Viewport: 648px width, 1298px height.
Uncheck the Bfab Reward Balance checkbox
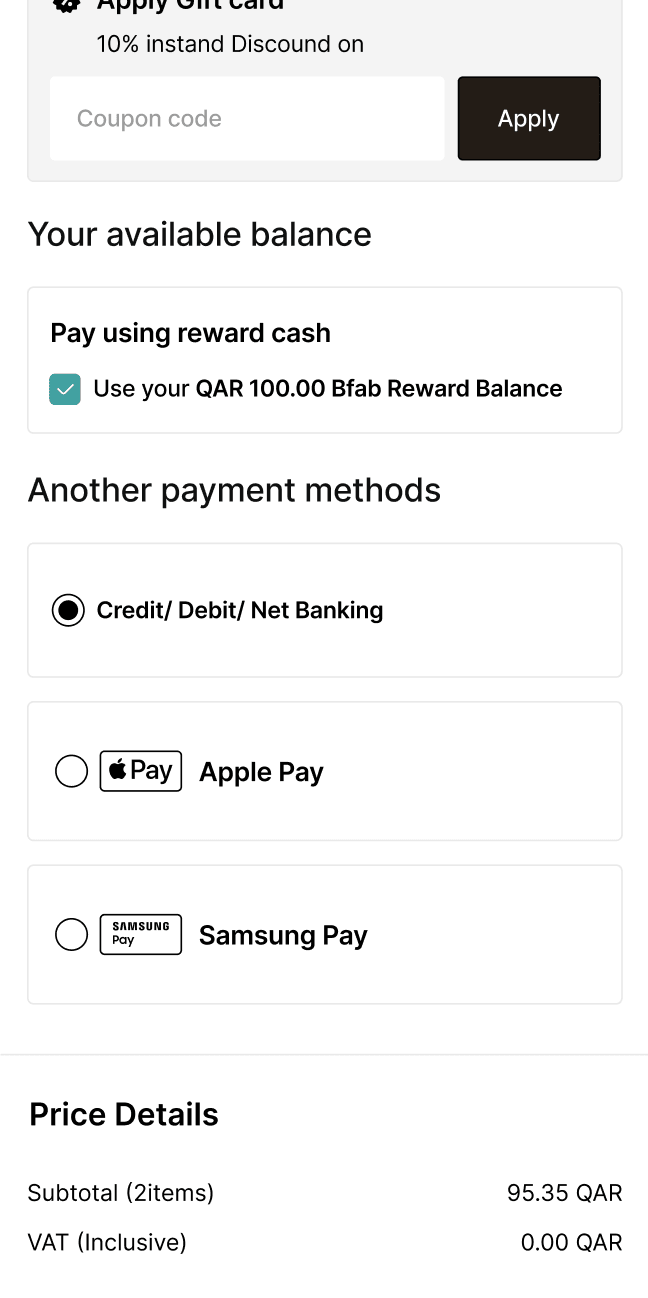65,389
